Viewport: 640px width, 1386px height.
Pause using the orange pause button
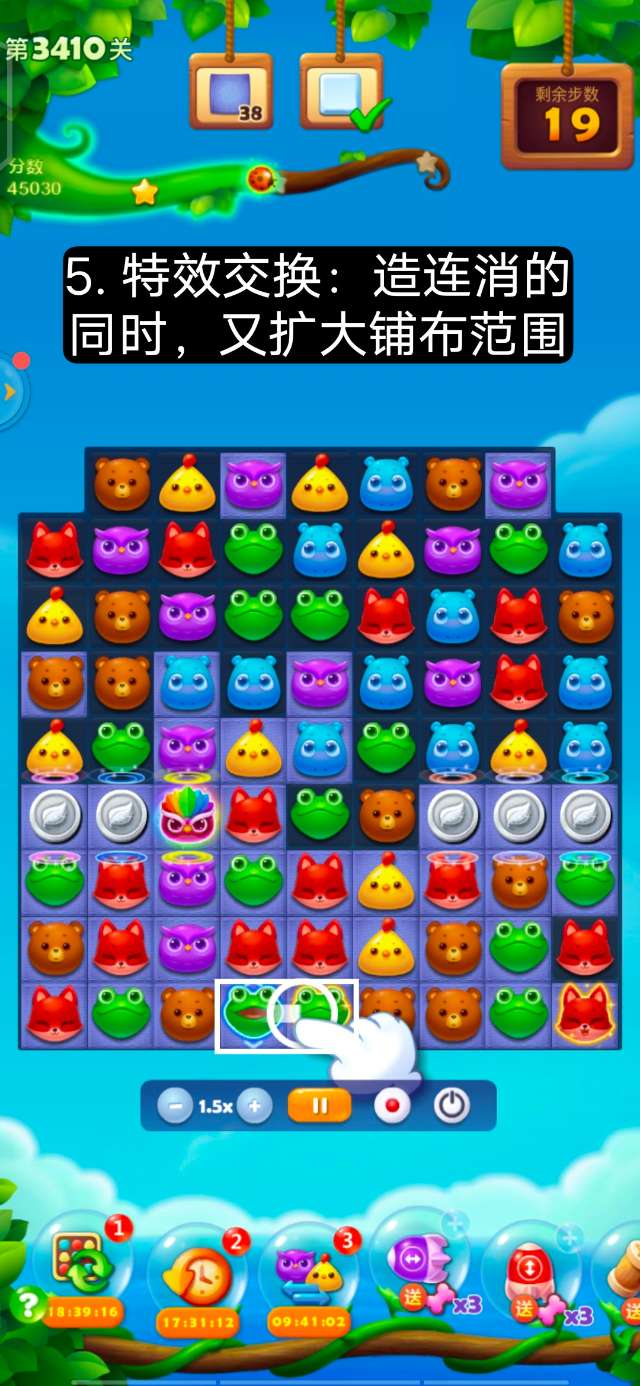click(x=319, y=1106)
